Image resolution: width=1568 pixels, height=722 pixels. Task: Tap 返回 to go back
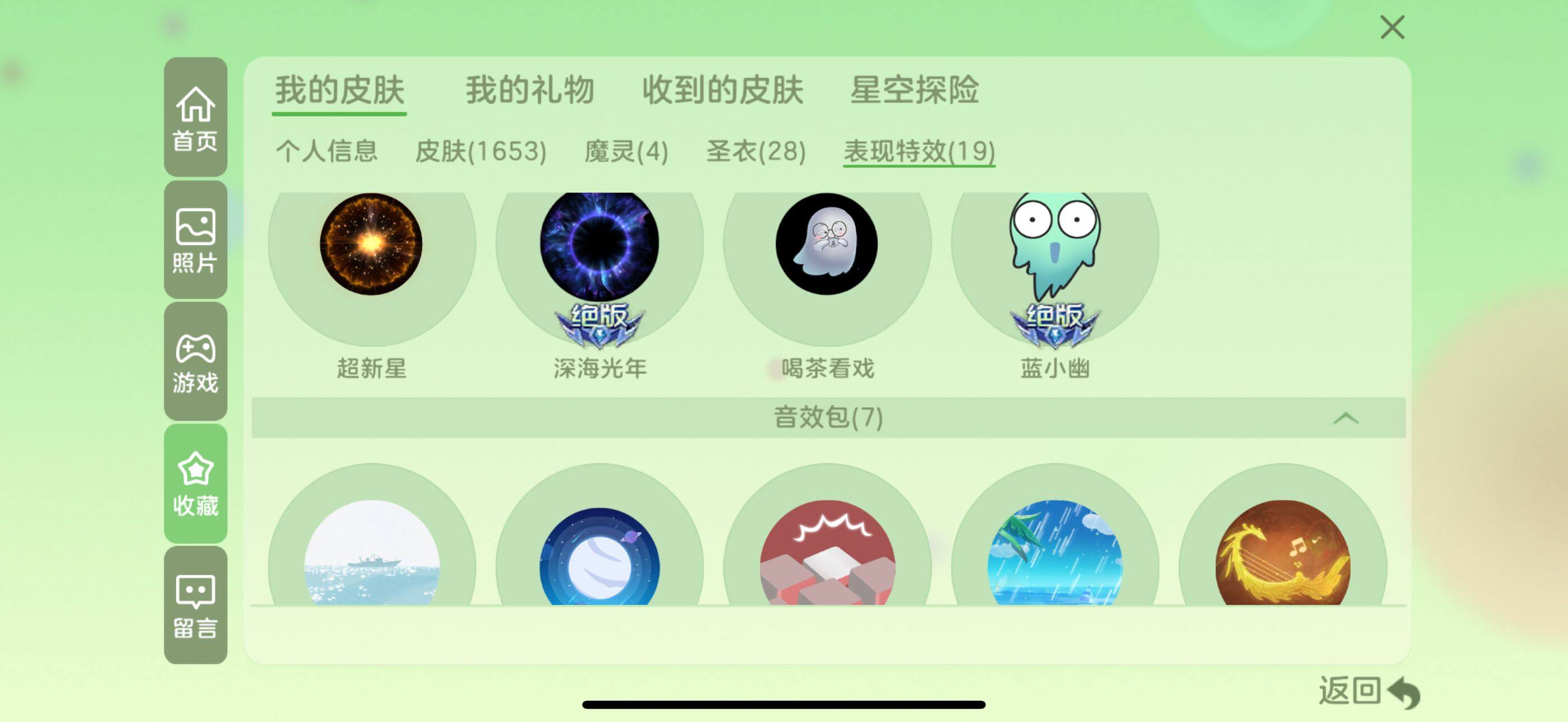(1368, 692)
